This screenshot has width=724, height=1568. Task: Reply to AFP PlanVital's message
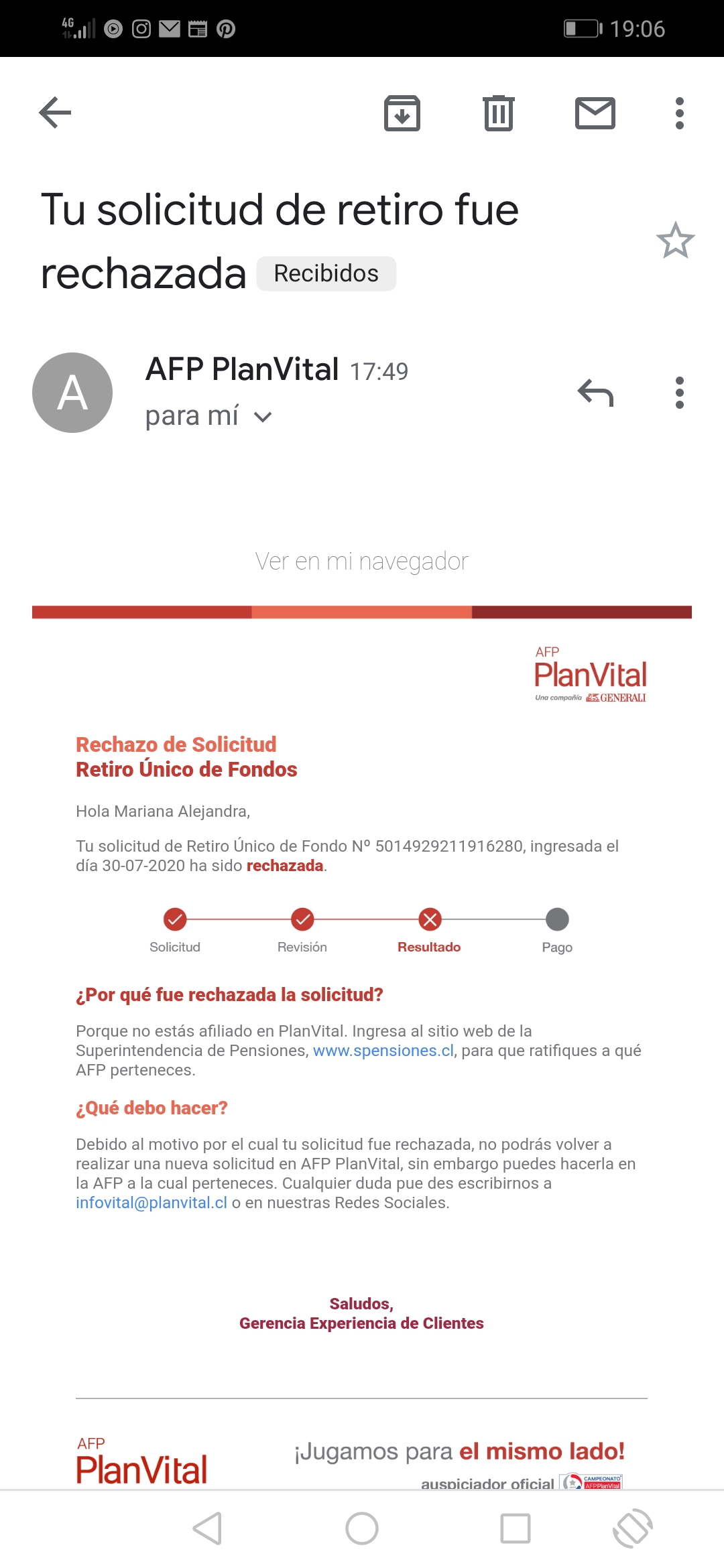(595, 393)
